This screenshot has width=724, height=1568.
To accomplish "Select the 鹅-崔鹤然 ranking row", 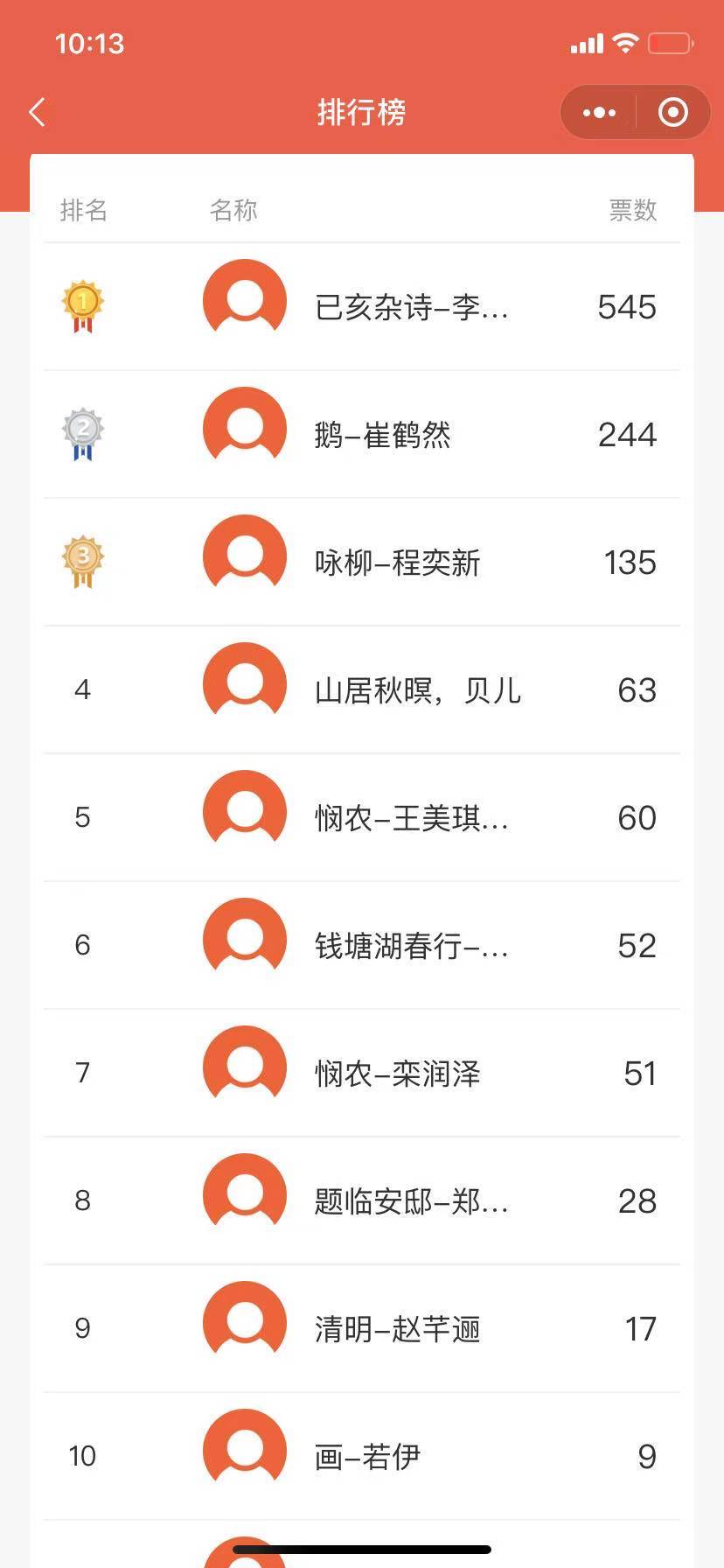I will point(383,435).
